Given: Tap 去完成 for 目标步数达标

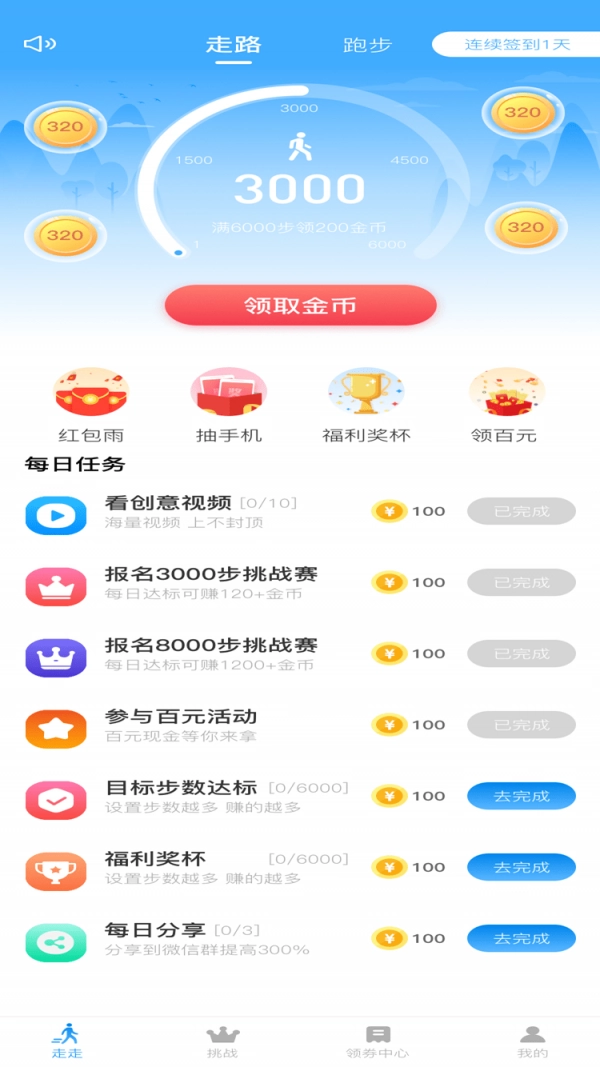Looking at the screenshot, I should pyautogui.click(x=521, y=796).
